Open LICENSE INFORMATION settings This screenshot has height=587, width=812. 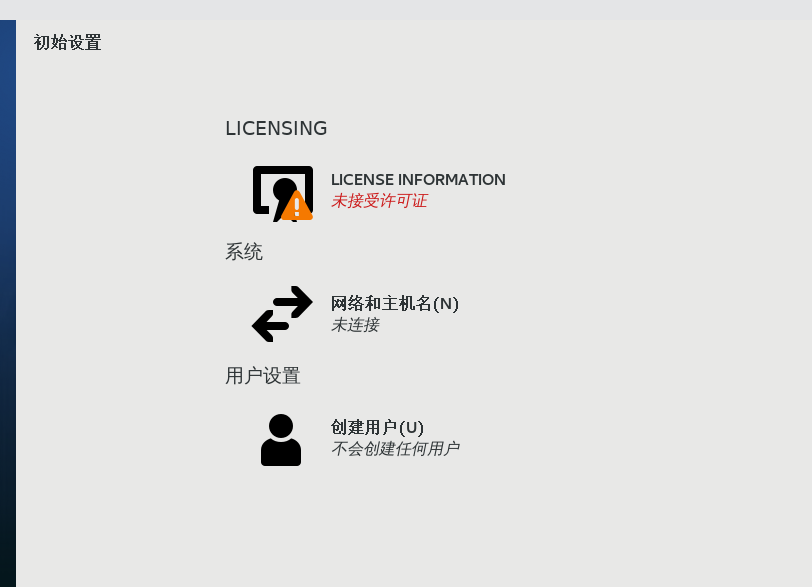(417, 181)
